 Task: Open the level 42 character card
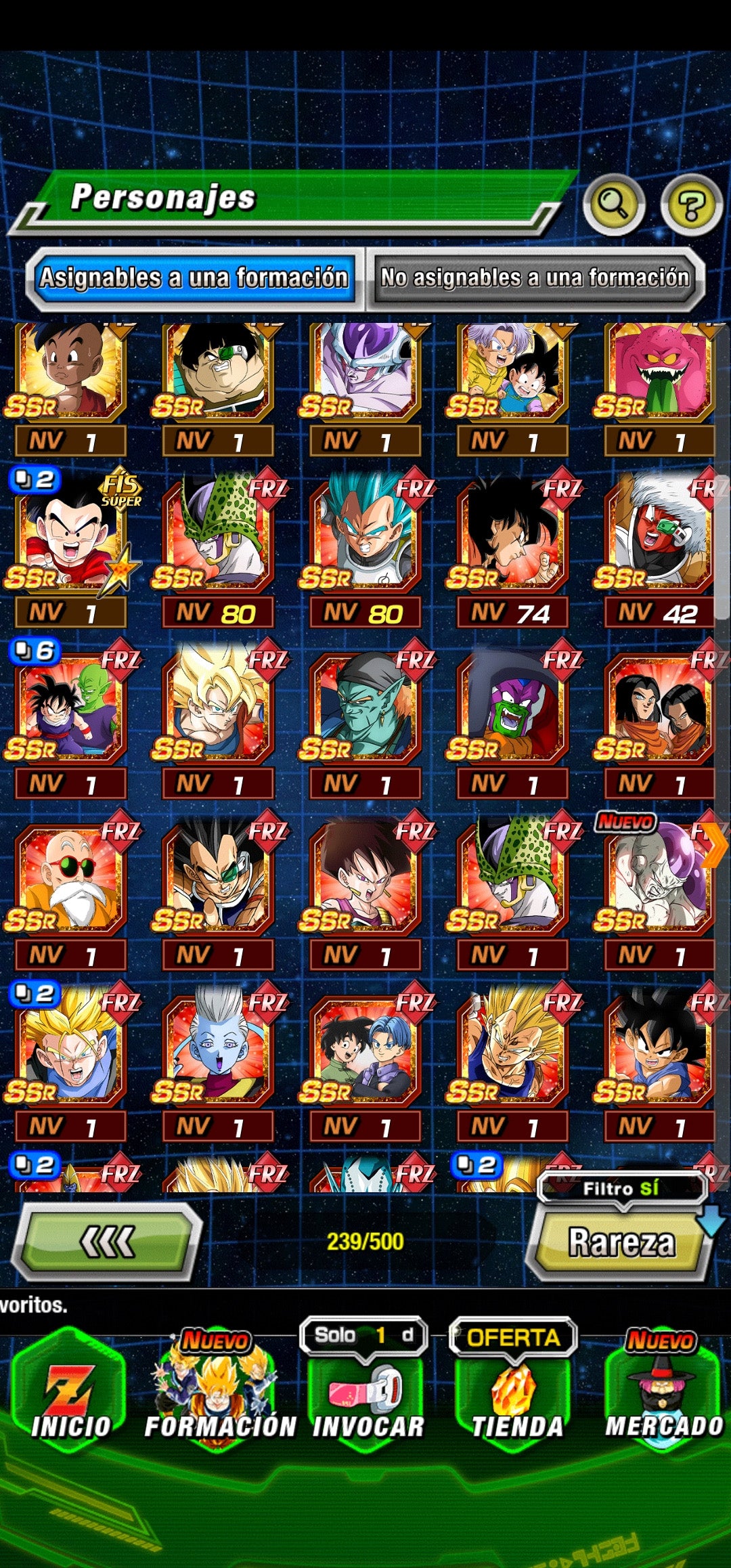[x=660, y=535]
